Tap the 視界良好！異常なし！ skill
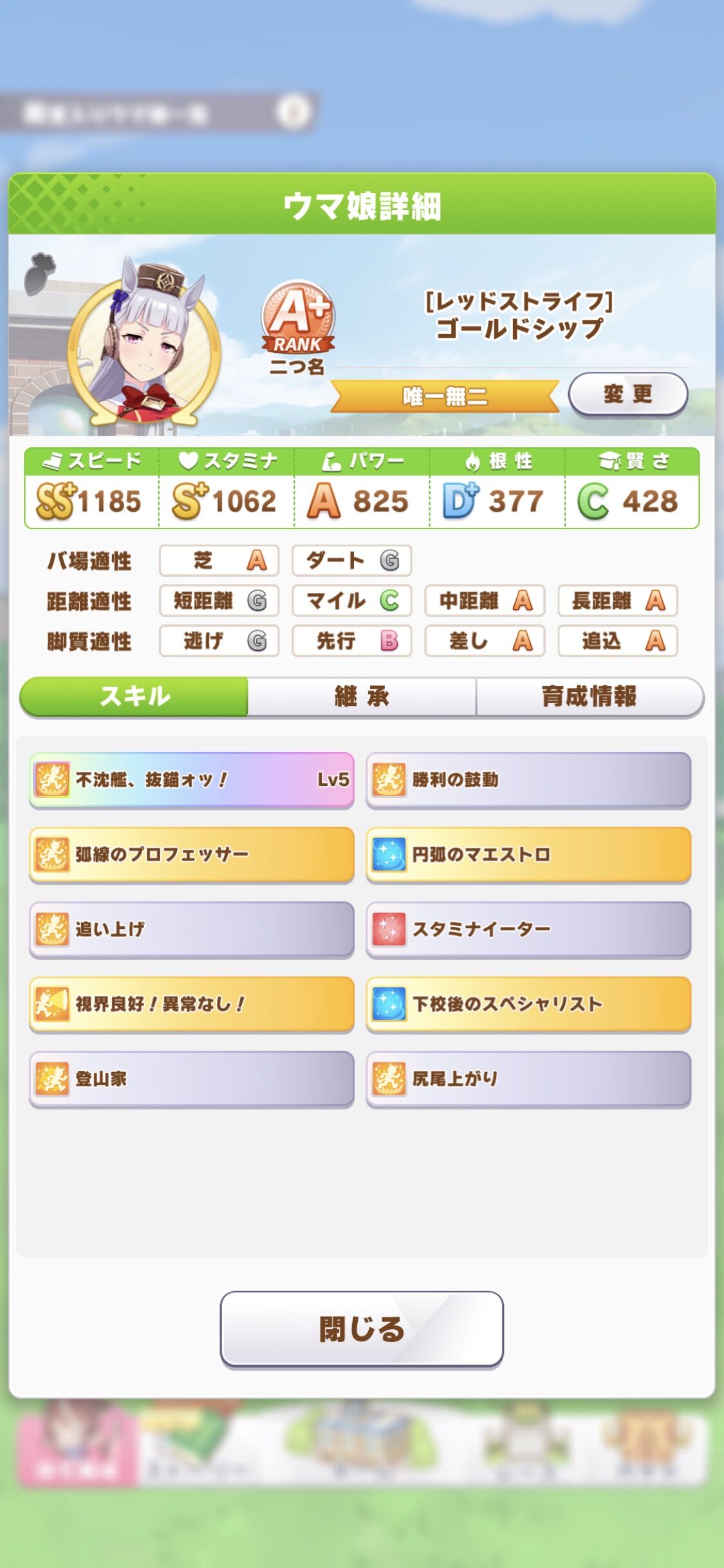The height and width of the screenshot is (1568, 724). click(x=192, y=1004)
